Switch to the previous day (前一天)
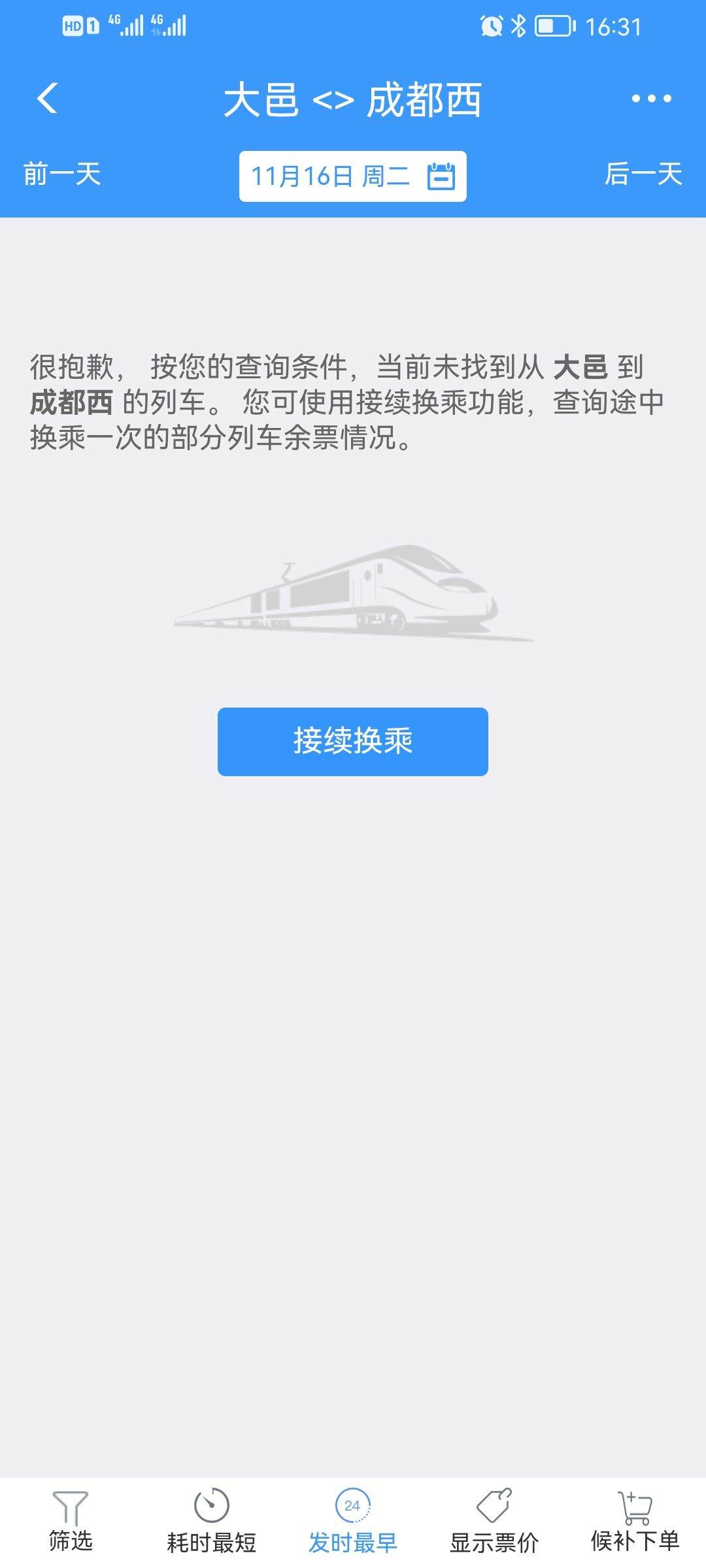The width and height of the screenshot is (706, 1568). point(62,174)
